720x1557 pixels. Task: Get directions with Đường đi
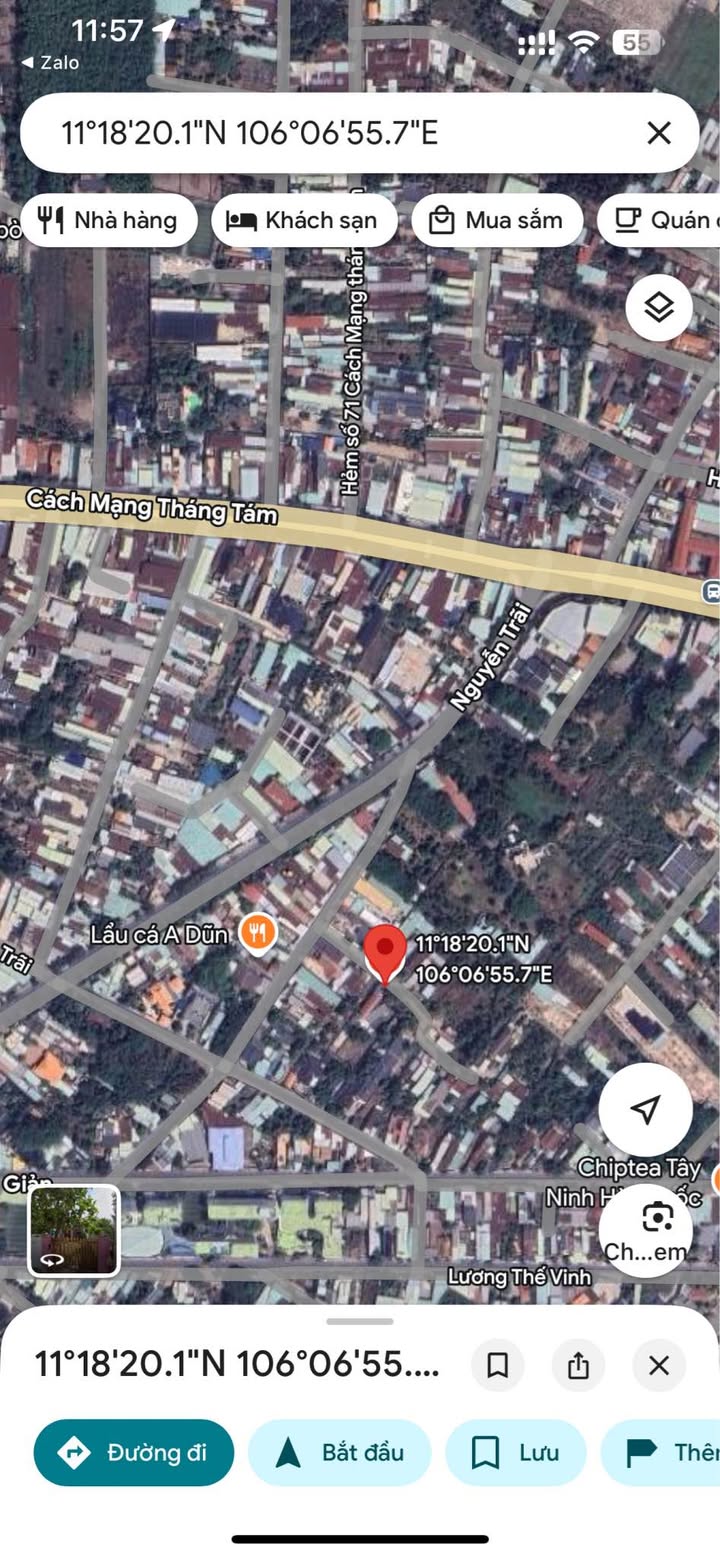pyautogui.click(x=134, y=1452)
